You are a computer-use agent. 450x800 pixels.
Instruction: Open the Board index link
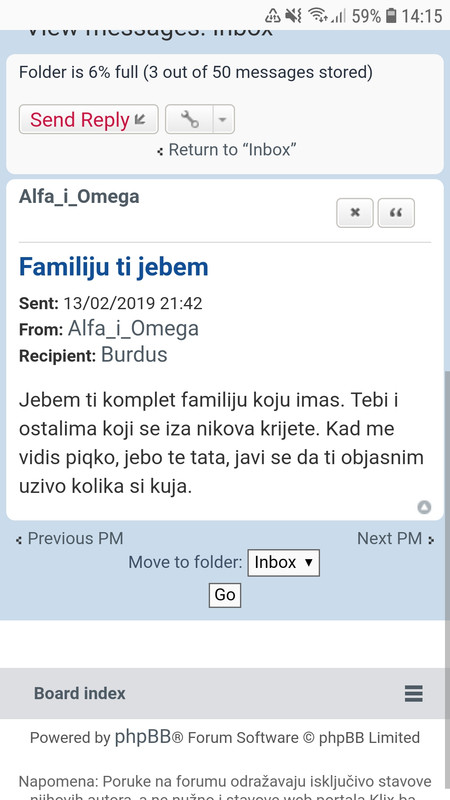point(80,693)
